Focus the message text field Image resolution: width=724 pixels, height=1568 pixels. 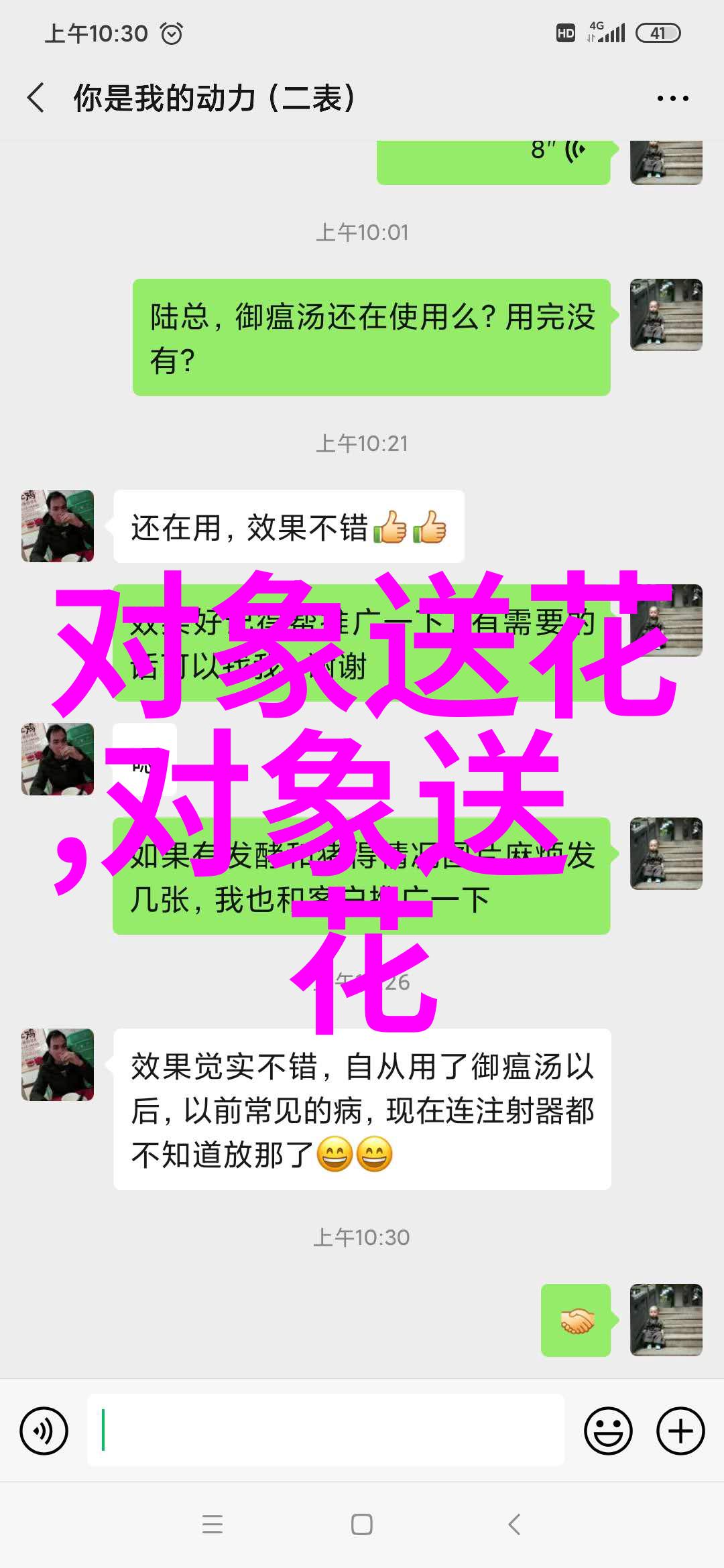(x=326, y=1431)
